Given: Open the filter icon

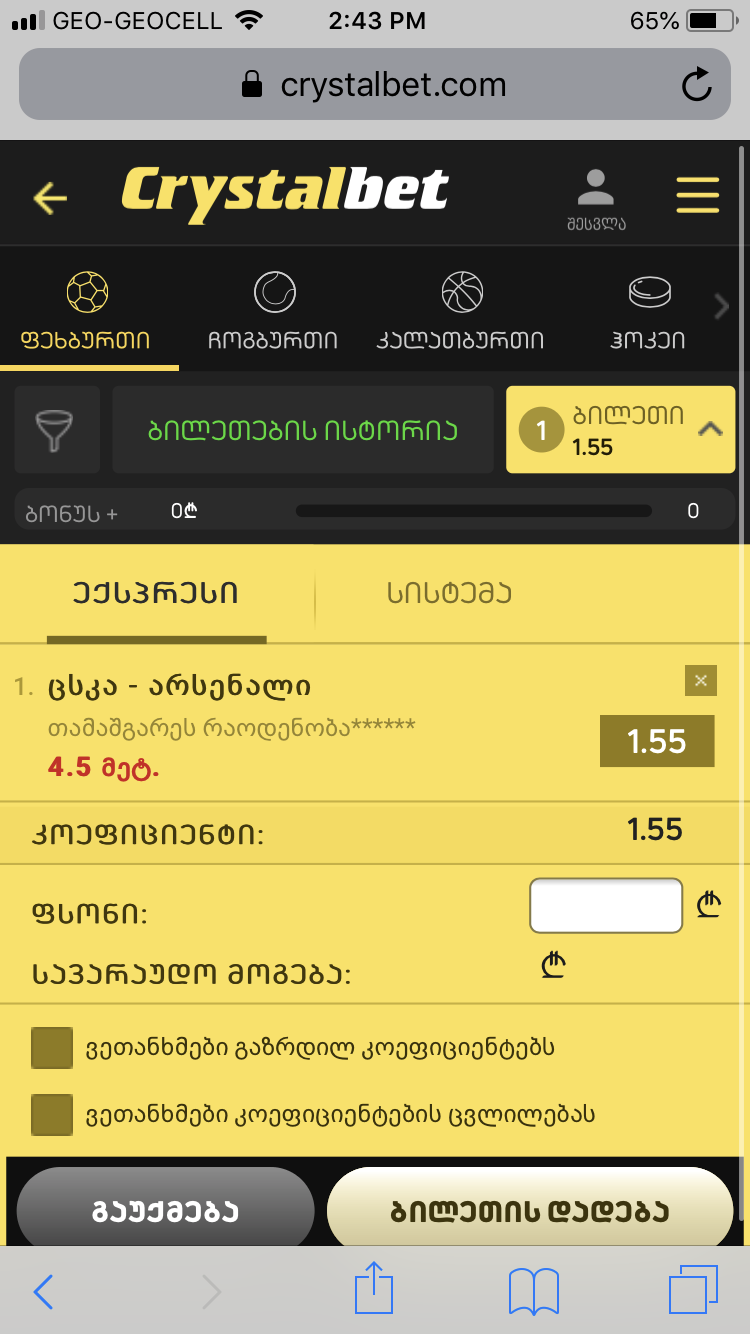Looking at the screenshot, I should click(x=56, y=429).
